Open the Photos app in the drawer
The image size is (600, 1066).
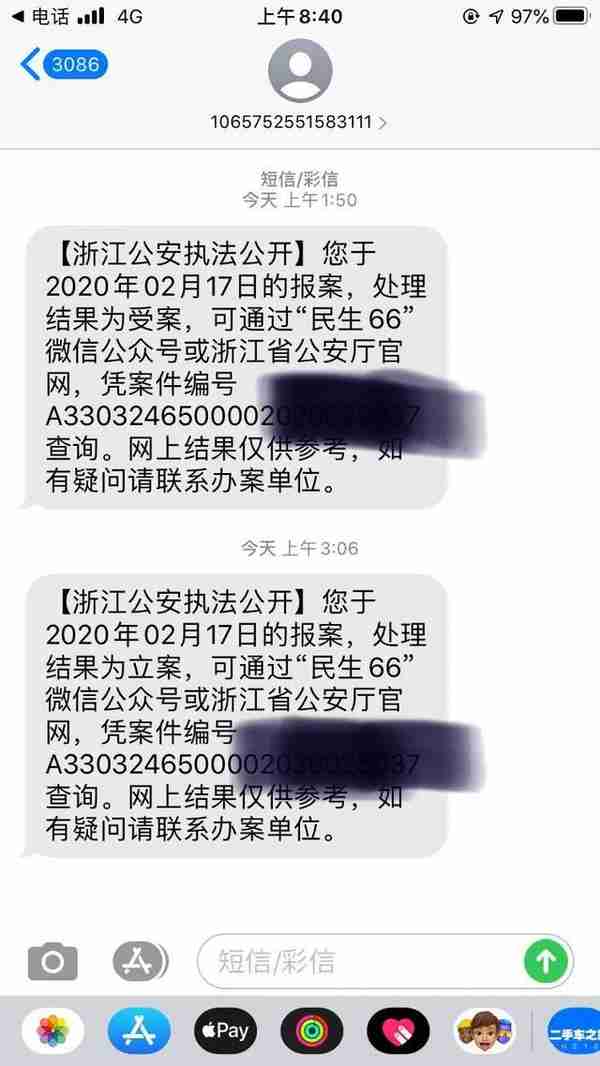pyautogui.click(x=51, y=1031)
